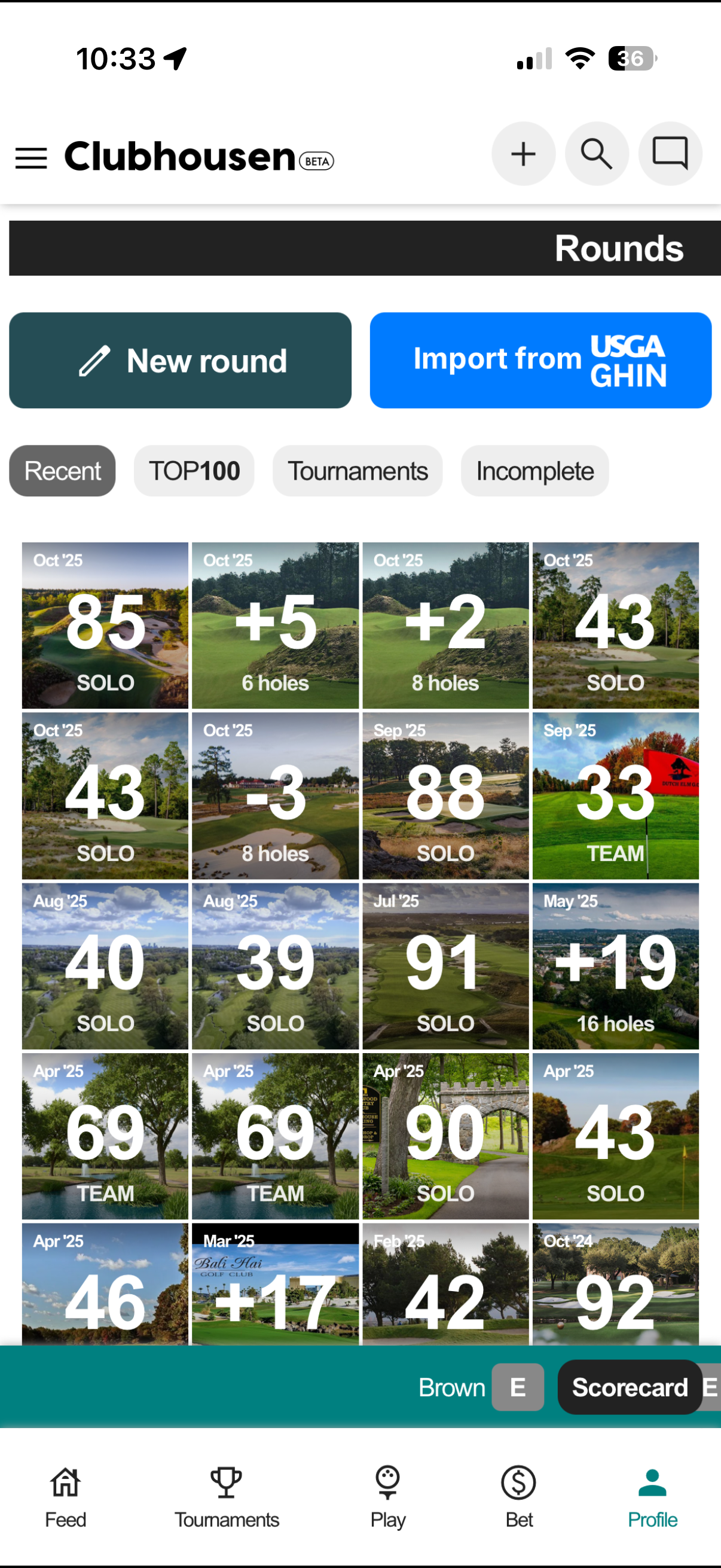Start a New round
Image resolution: width=721 pixels, height=1568 pixels.
(180, 361)
